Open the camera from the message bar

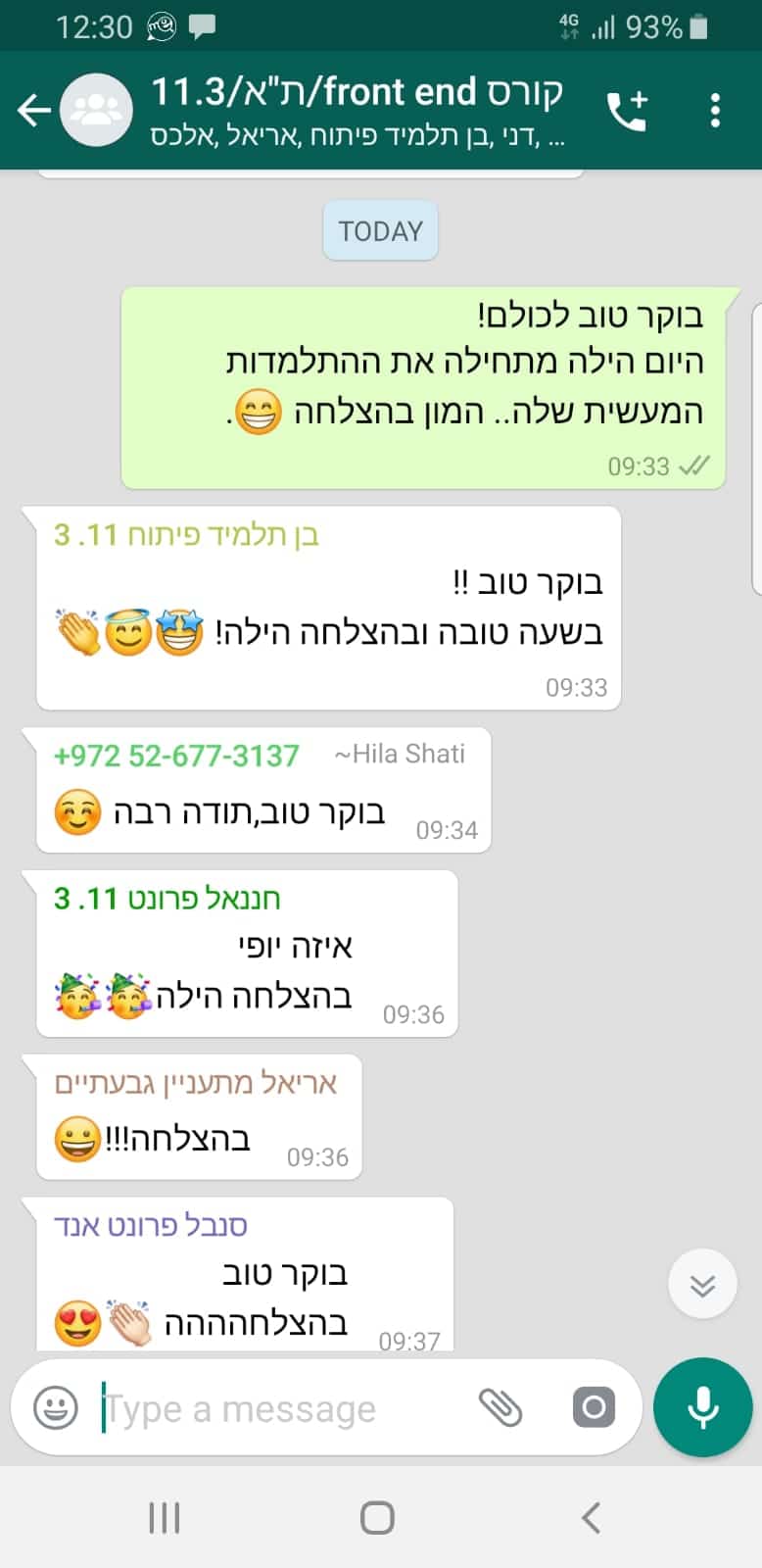[x=594, y=1408]
